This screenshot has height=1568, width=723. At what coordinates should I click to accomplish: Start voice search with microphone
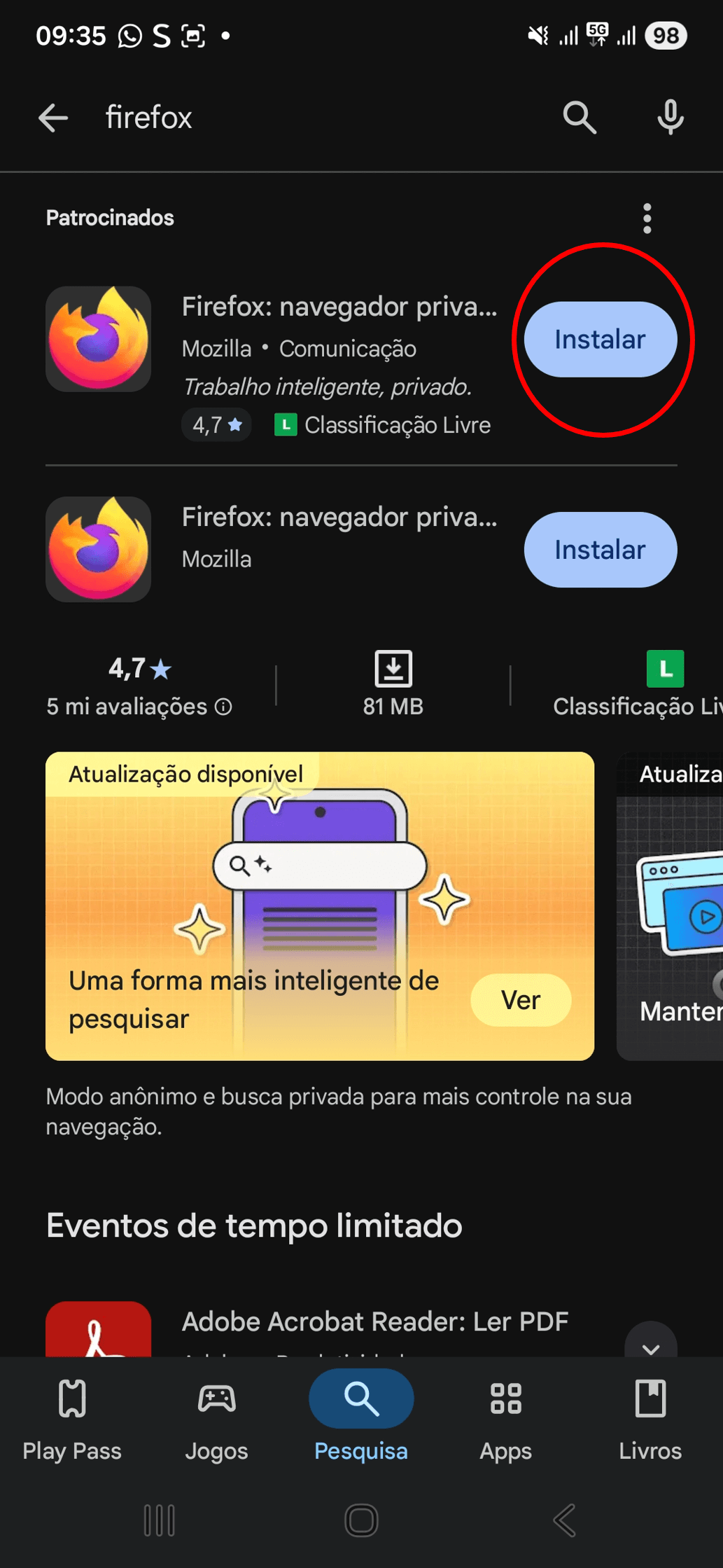click(x=670, y=118)
